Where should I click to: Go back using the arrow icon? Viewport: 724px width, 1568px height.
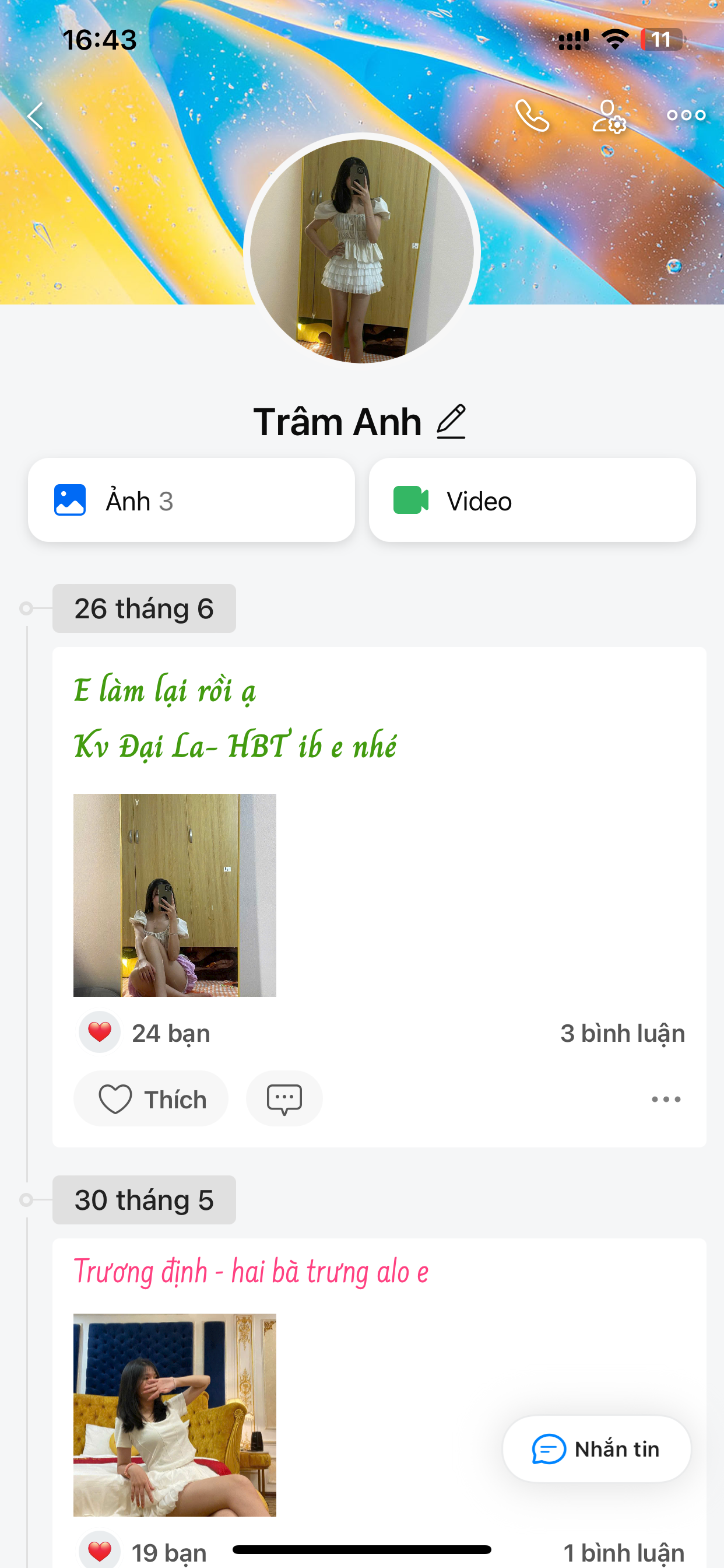coord(36,116)
